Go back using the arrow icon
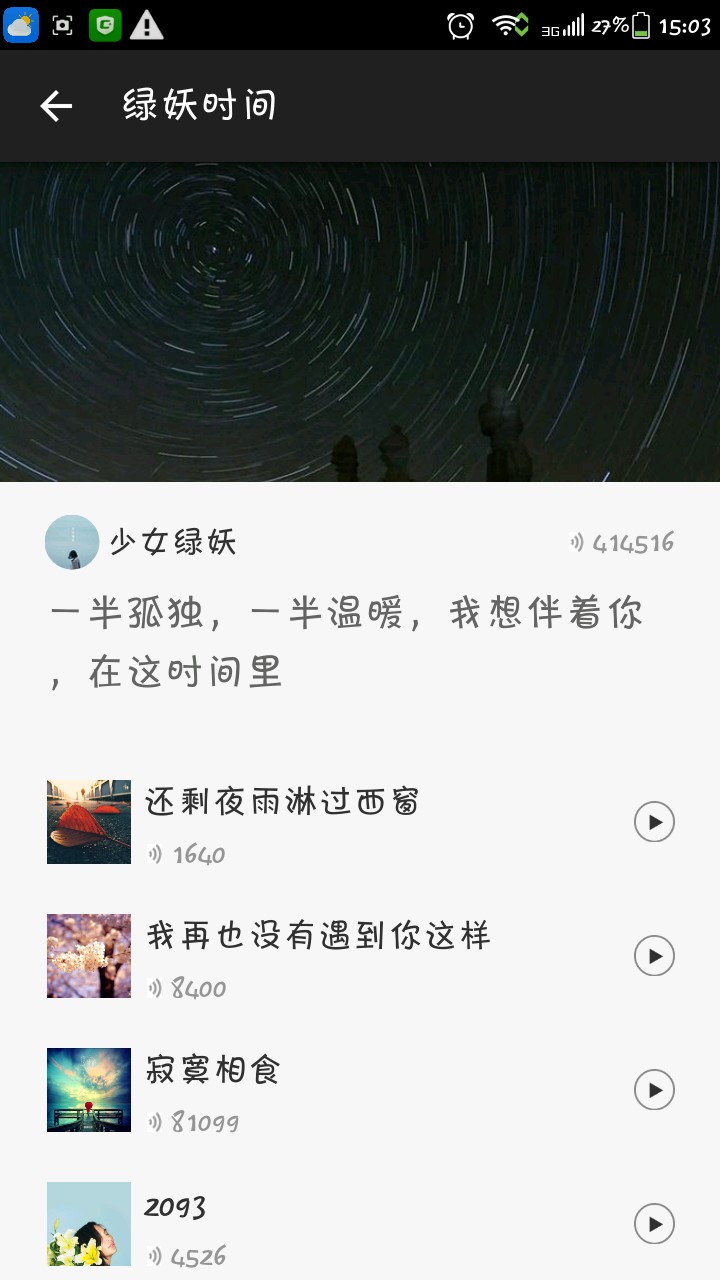 [x=56, y=106]
